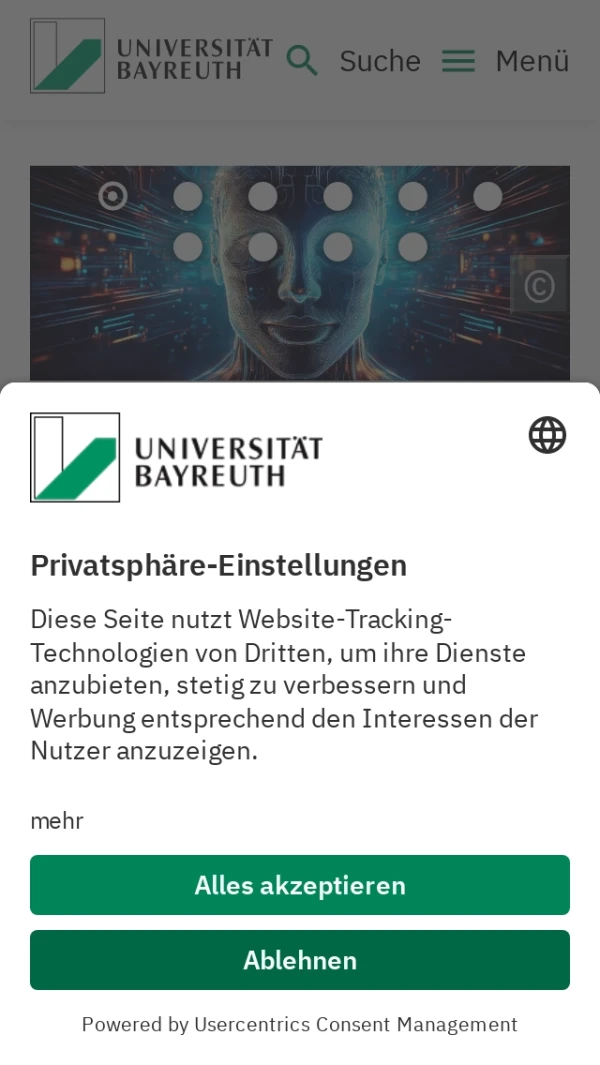Screen dimensions: 600x1065
Task: Open the language selector globe icon
Action: 547,435
